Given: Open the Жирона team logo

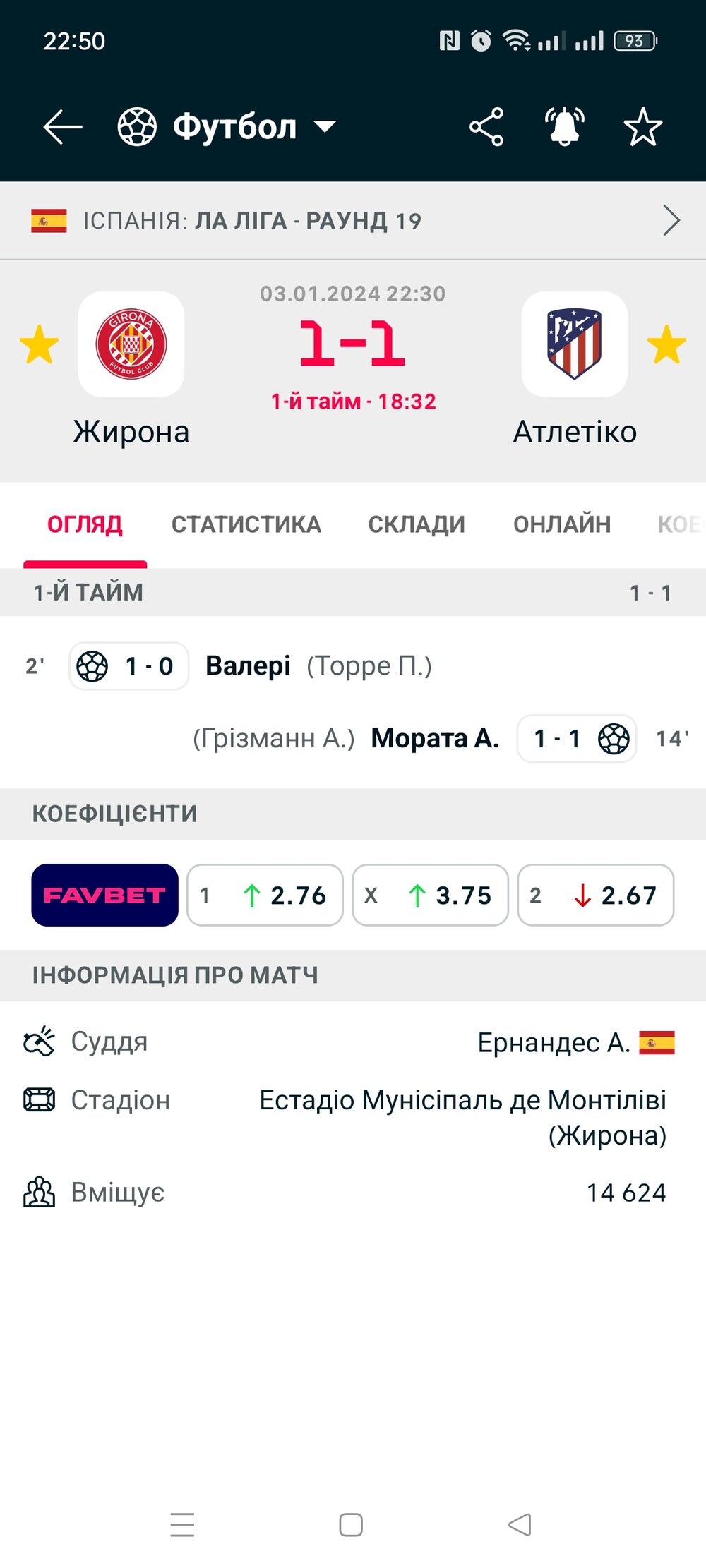Looking at the screenshot, I should (131, 344).
